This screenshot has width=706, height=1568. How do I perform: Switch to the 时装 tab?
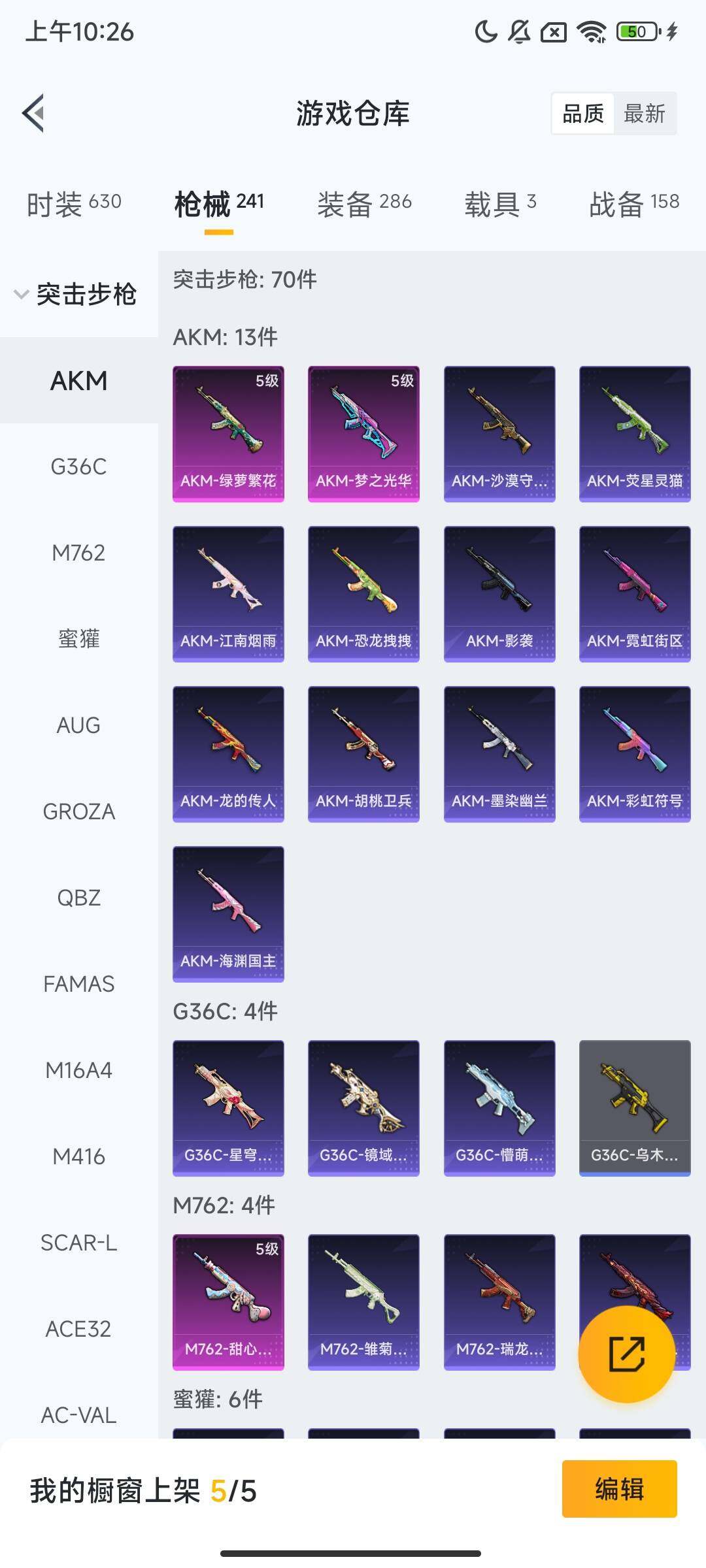(x=74, y=203)
